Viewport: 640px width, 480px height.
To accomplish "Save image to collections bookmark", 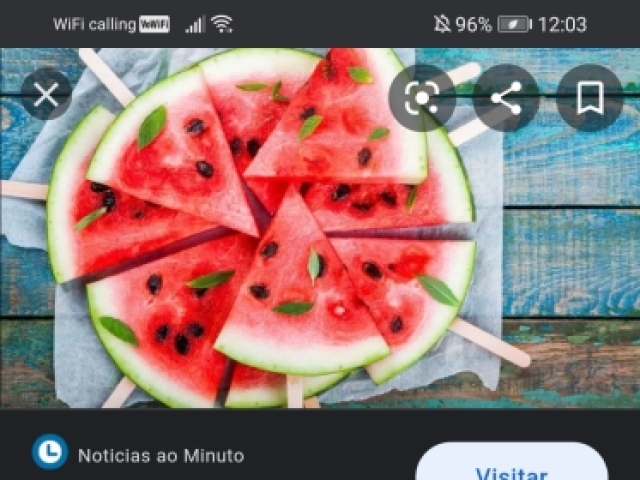I will (x=589, y=98).
